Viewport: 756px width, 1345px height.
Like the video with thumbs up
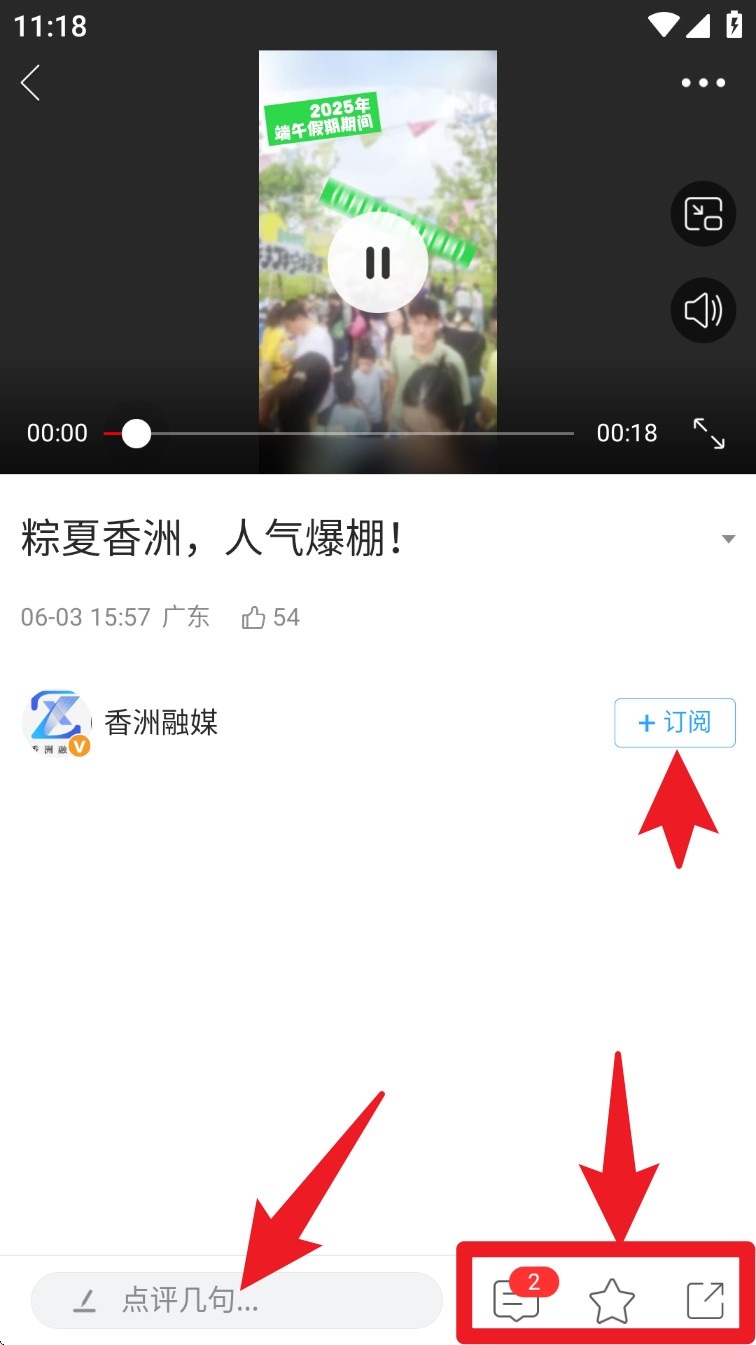(254, 618)
